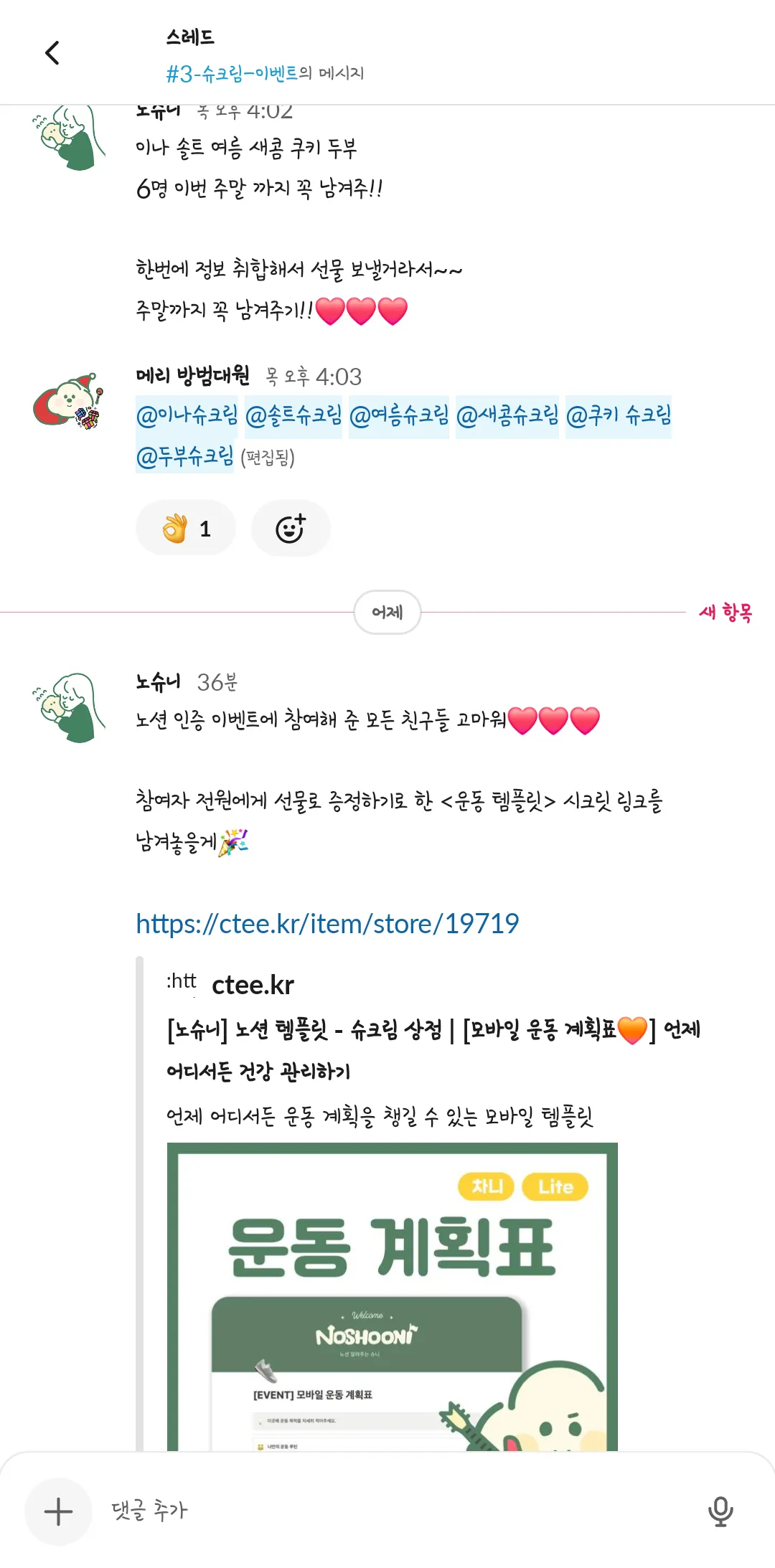The height and width of the screenshot is (1568, 775).
Task: Record a voice message with the microphone
Action: 720,1511
